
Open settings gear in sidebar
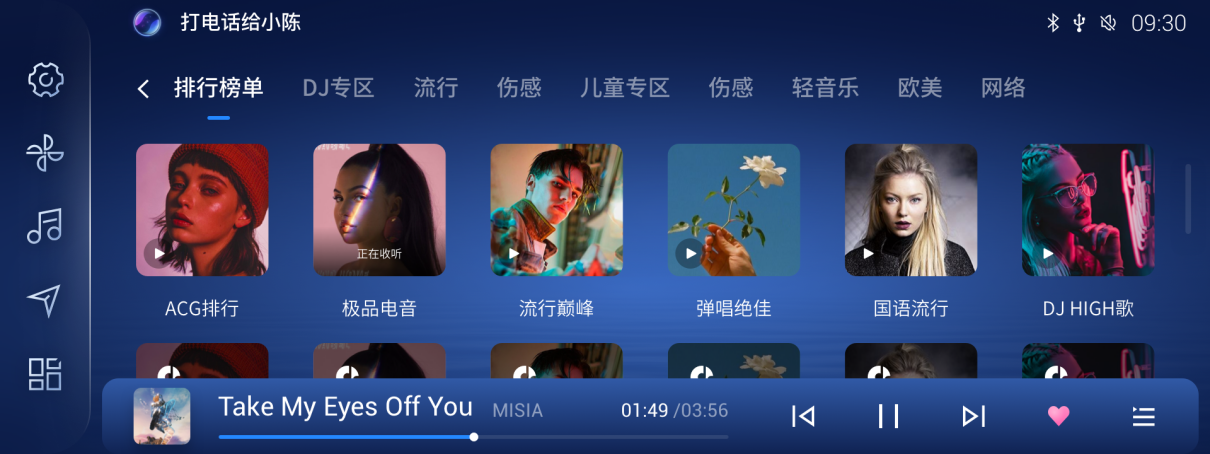[x=45, y=80]
